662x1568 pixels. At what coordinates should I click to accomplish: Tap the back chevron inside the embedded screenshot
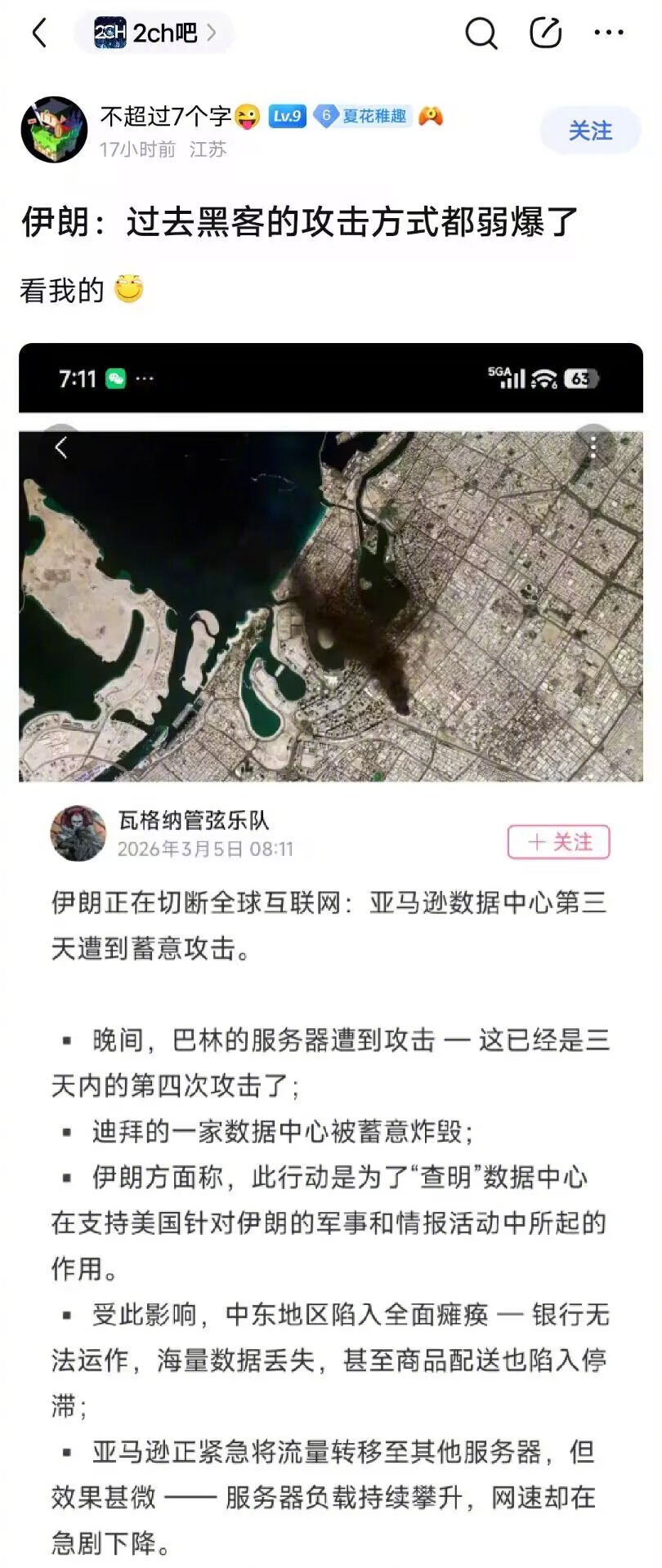(x=61, y=447)
